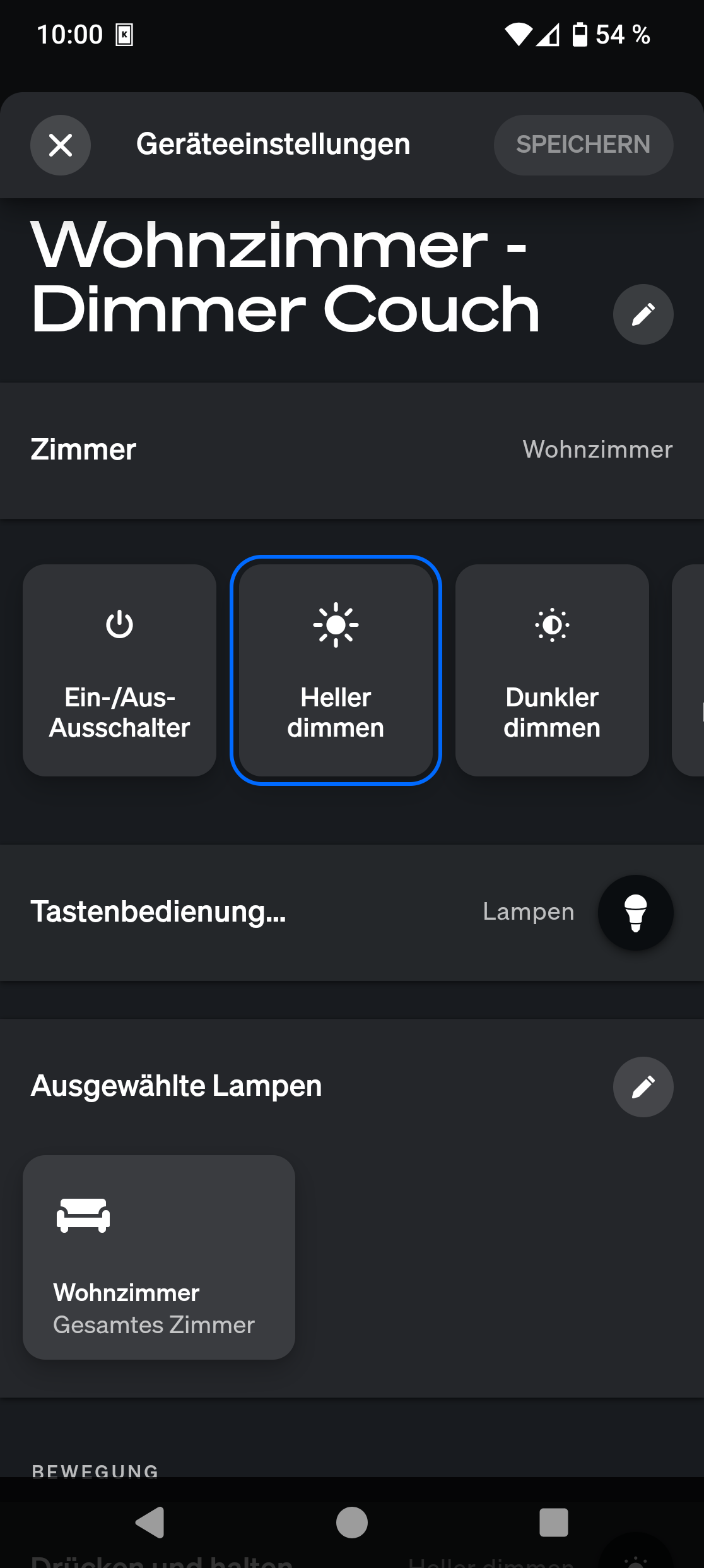The width and height of the screenshot is (704, 1568).
Task: Open the Tastenbedienung Lampen selector
Action: (352, 913)
